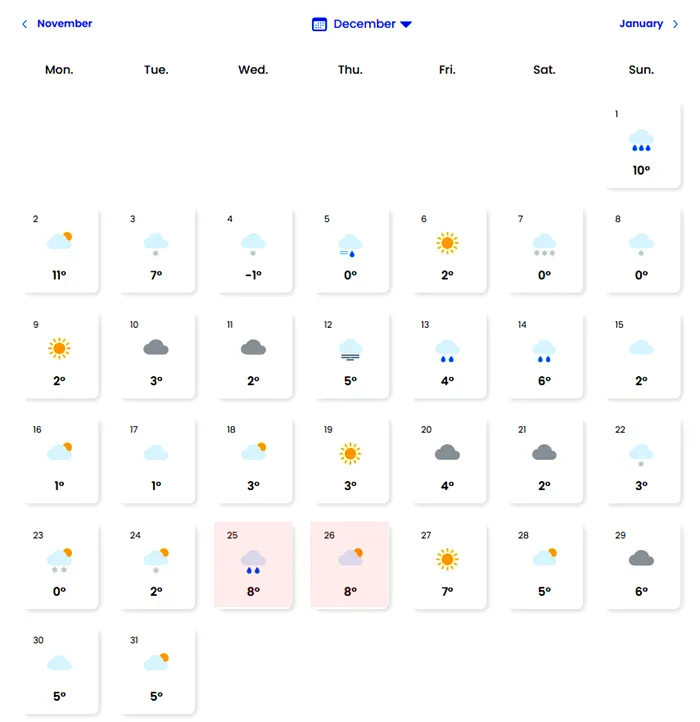The image size is (700, 722).
Task: Open the highlighted day 26 card
Action: point(350,565)
